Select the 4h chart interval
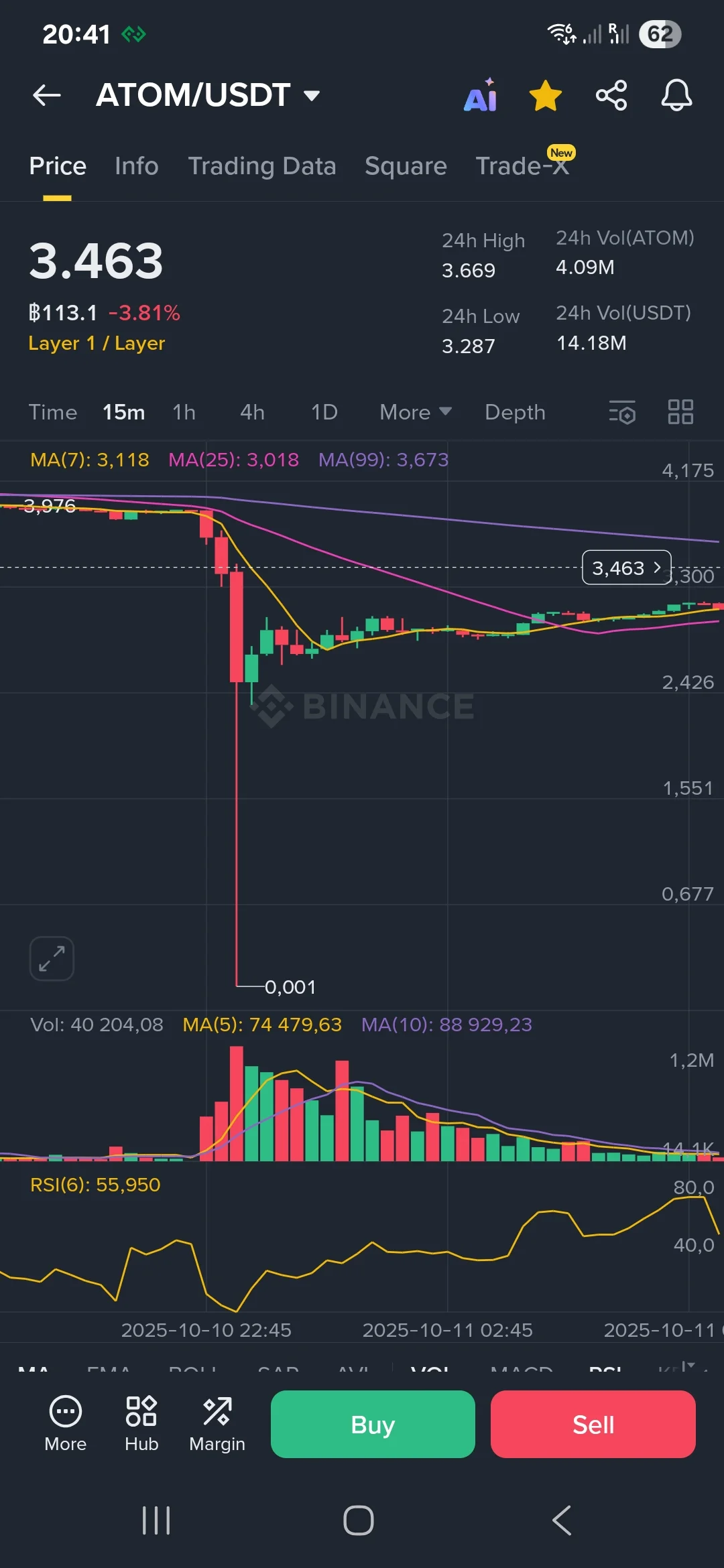The image size is (724, 1568). click(x=252, y=412)
